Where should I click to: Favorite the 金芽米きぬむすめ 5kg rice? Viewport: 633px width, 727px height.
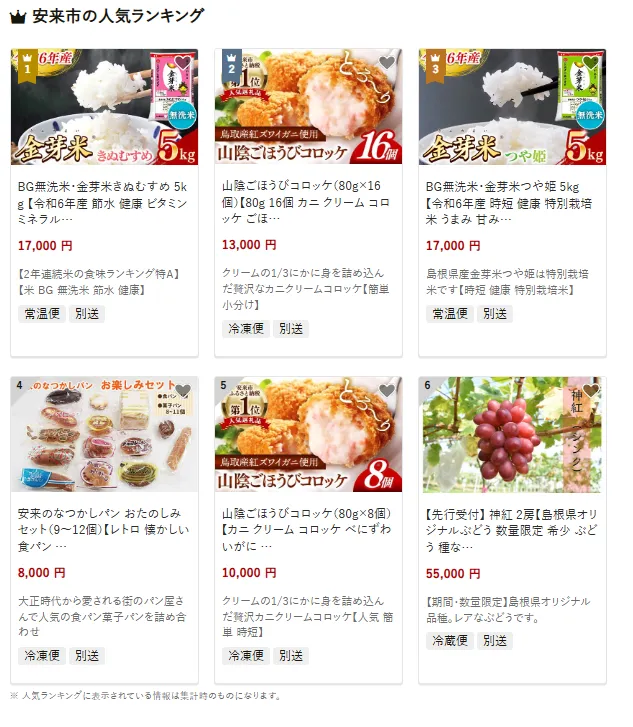tap(183, 63)
